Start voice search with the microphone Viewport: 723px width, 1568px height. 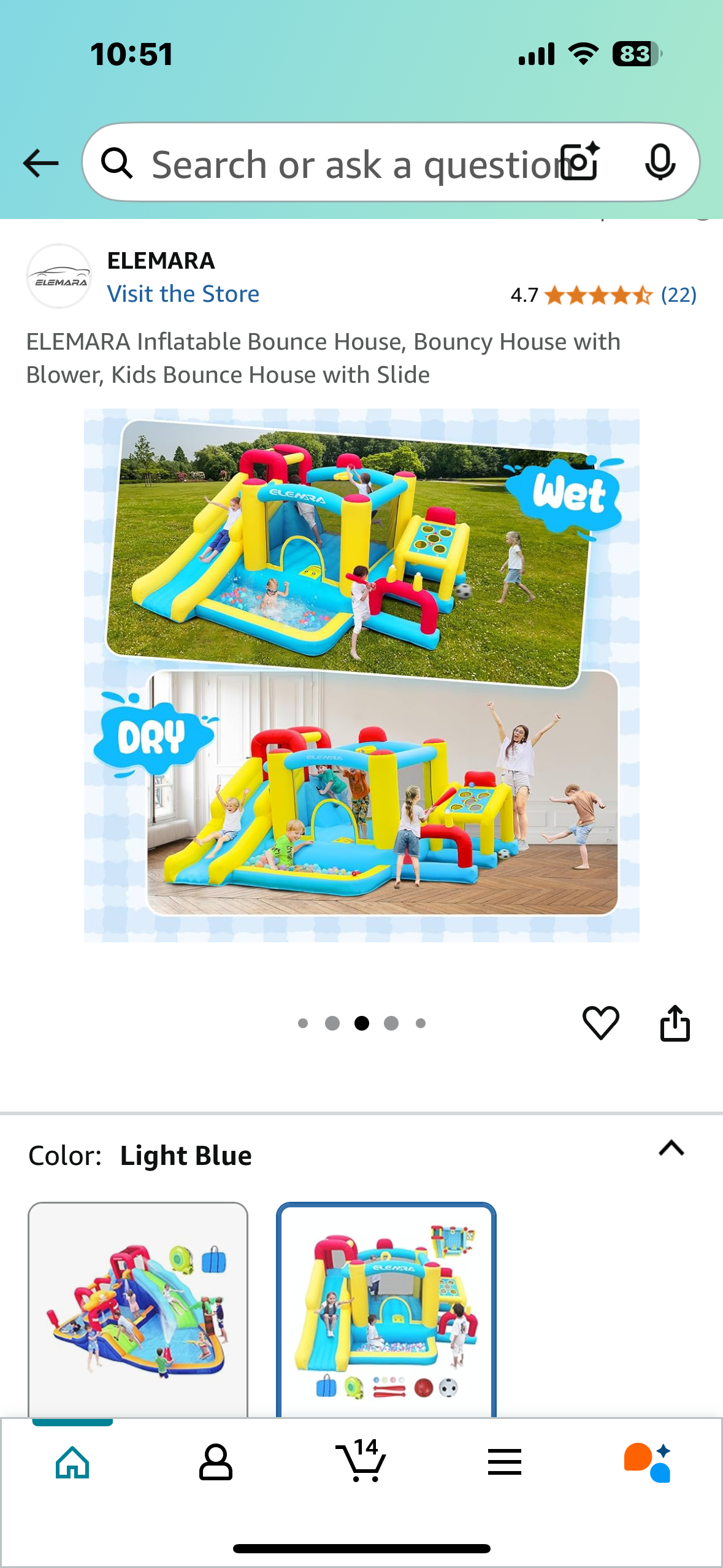[x=660, y=162]
